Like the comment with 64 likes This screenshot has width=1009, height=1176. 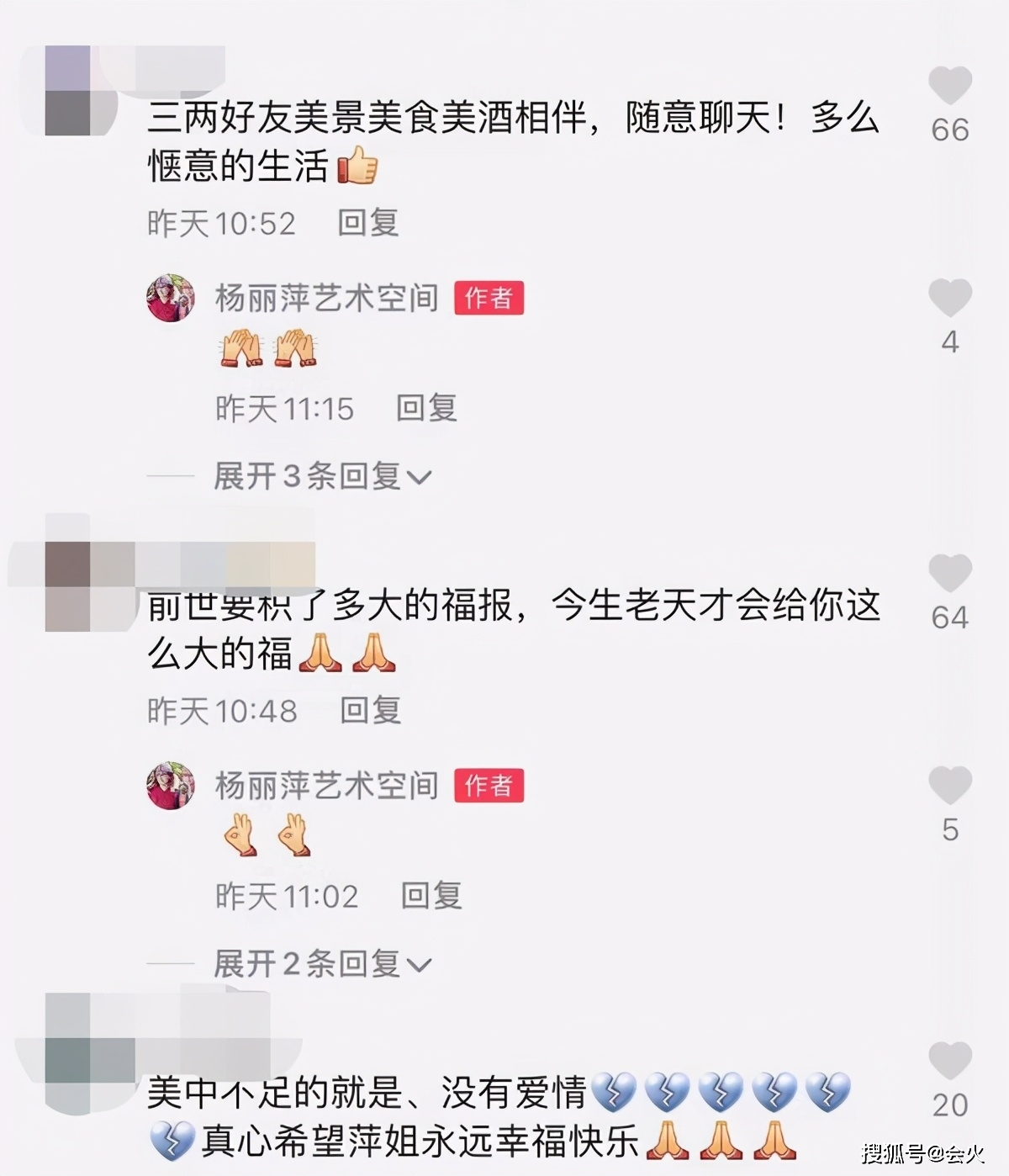pyautogui.click(x=949, y=574)
